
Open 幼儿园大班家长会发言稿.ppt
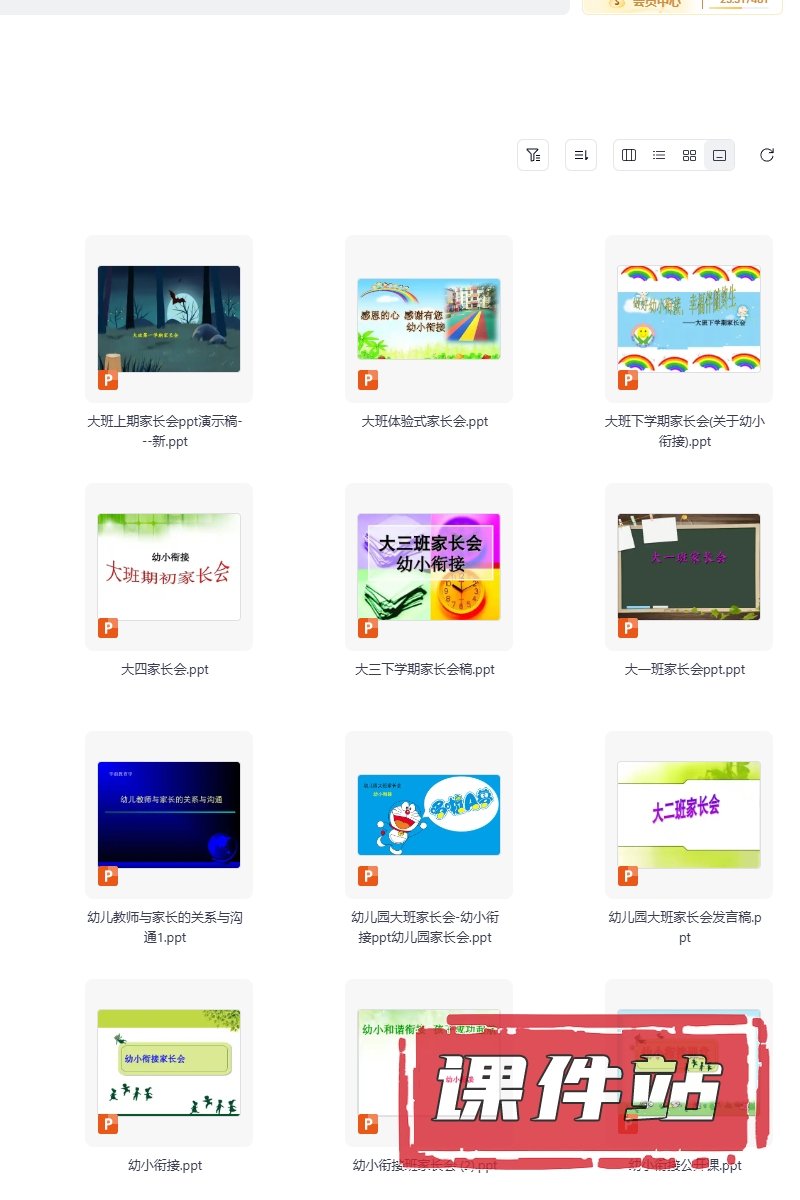(x=689, y=815)
